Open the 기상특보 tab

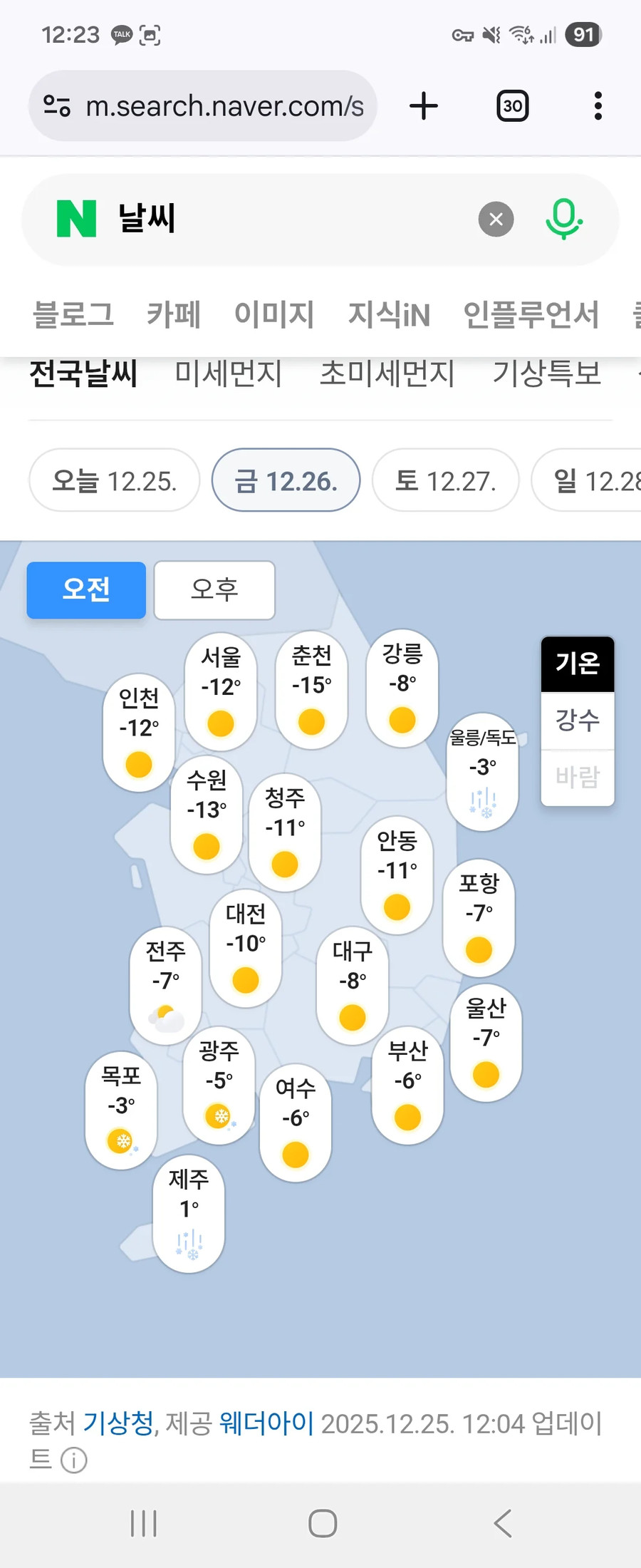[547, 373]
